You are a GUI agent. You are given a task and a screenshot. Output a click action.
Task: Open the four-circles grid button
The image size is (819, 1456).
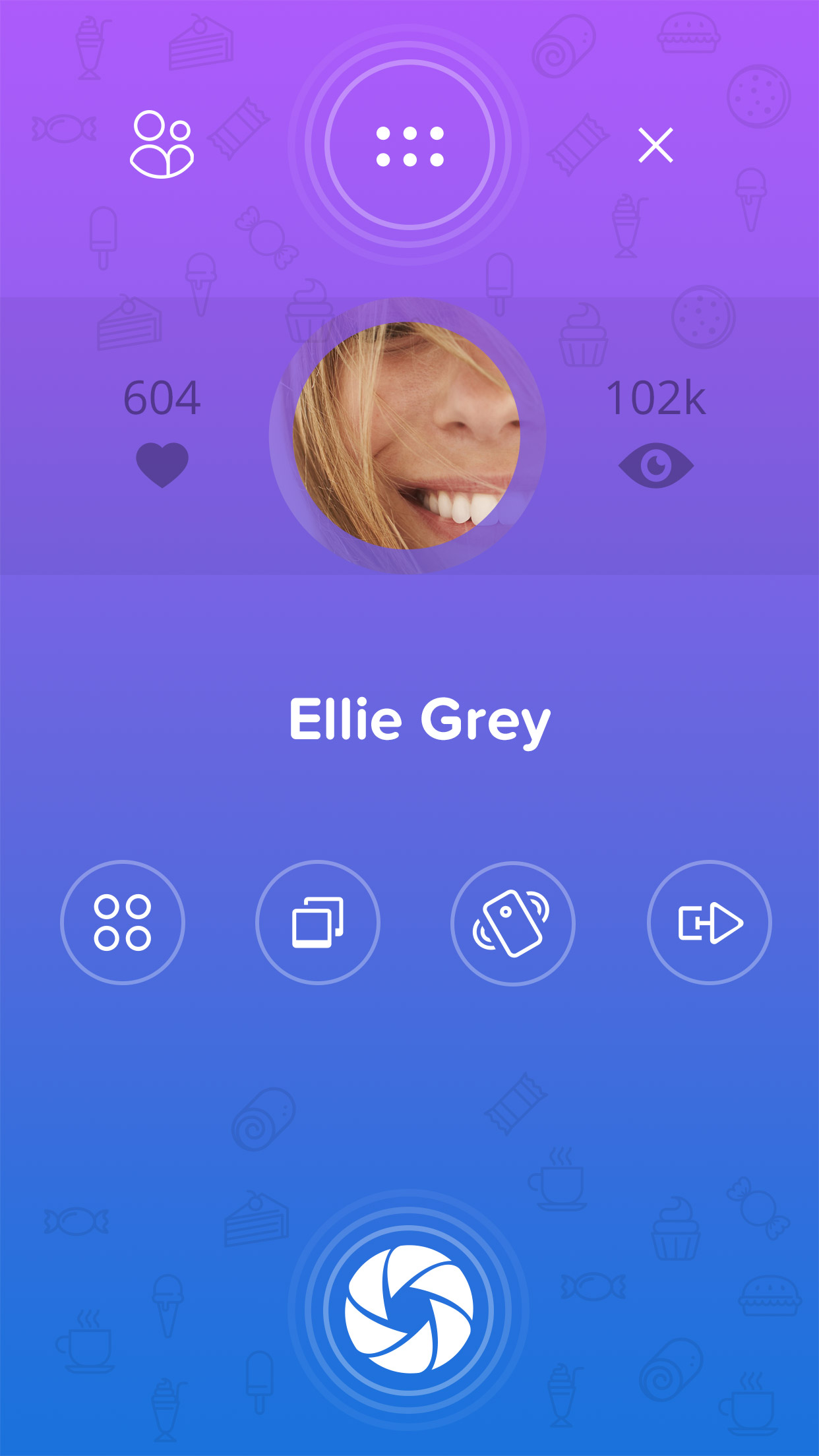pos(123,922)
